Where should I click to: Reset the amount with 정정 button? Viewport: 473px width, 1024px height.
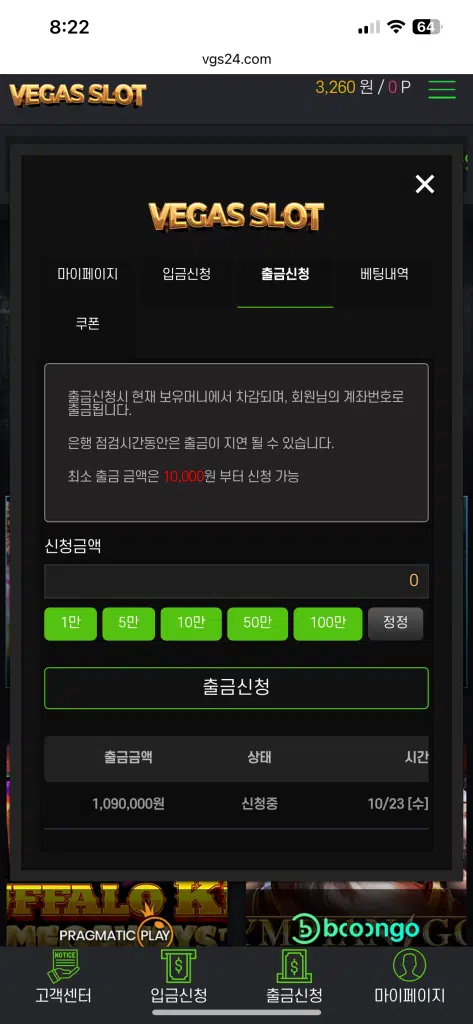[x=395, y=623]
